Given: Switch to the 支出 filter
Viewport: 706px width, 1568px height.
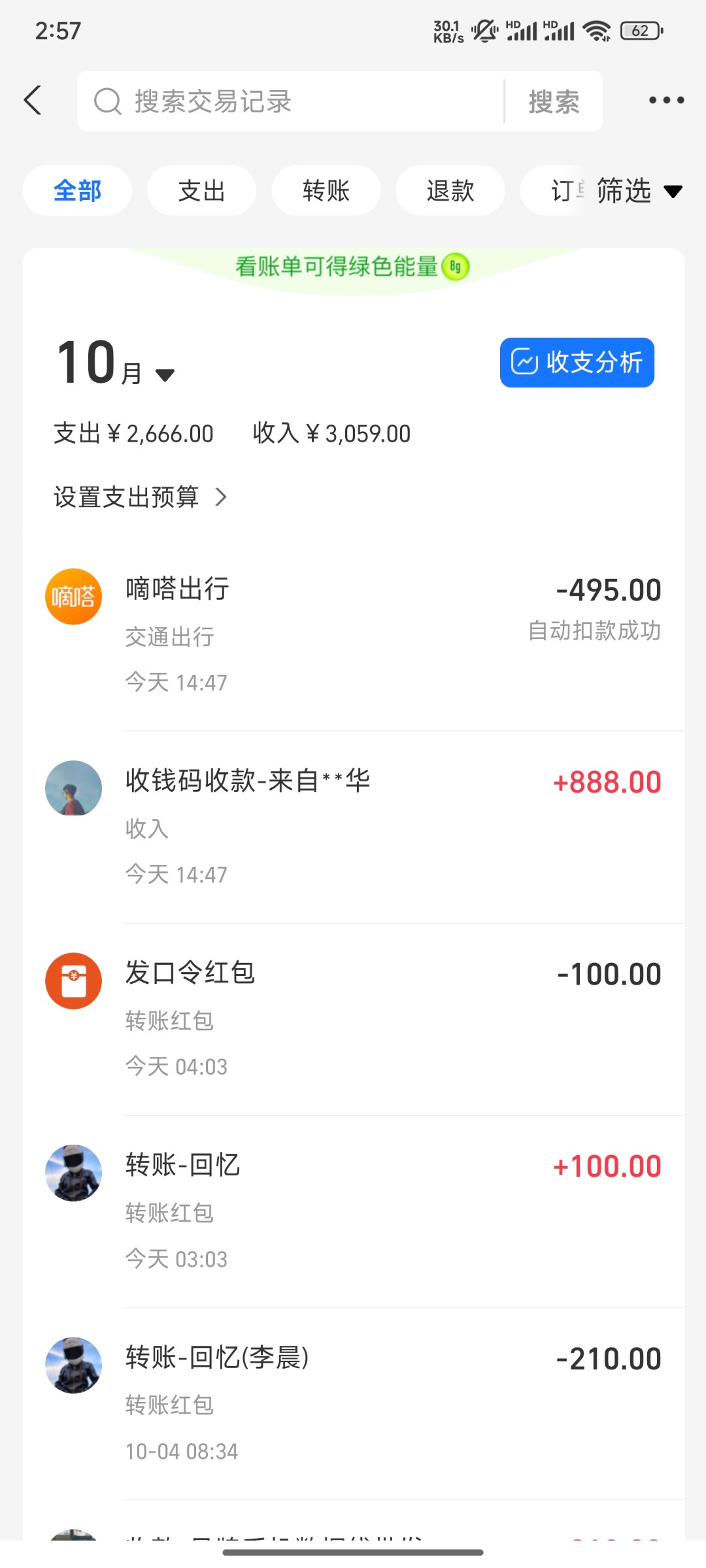Looking at the screenshot, I should point(201,191).
